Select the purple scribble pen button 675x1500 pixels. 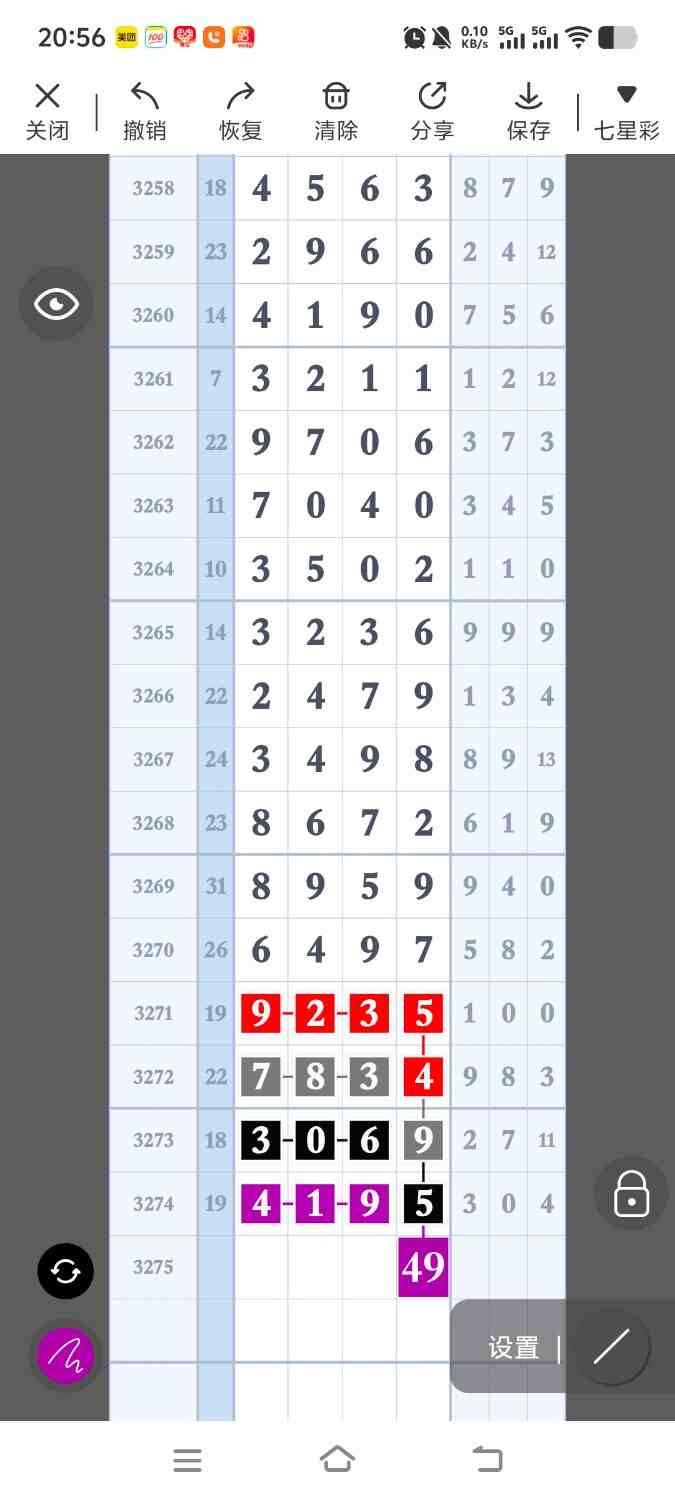[66, 1355]
